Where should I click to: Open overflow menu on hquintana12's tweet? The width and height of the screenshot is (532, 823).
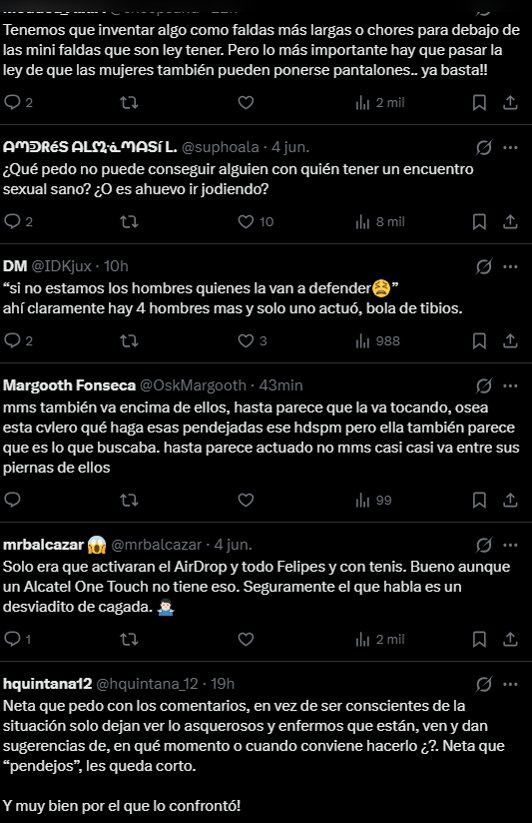click(510, 684)
